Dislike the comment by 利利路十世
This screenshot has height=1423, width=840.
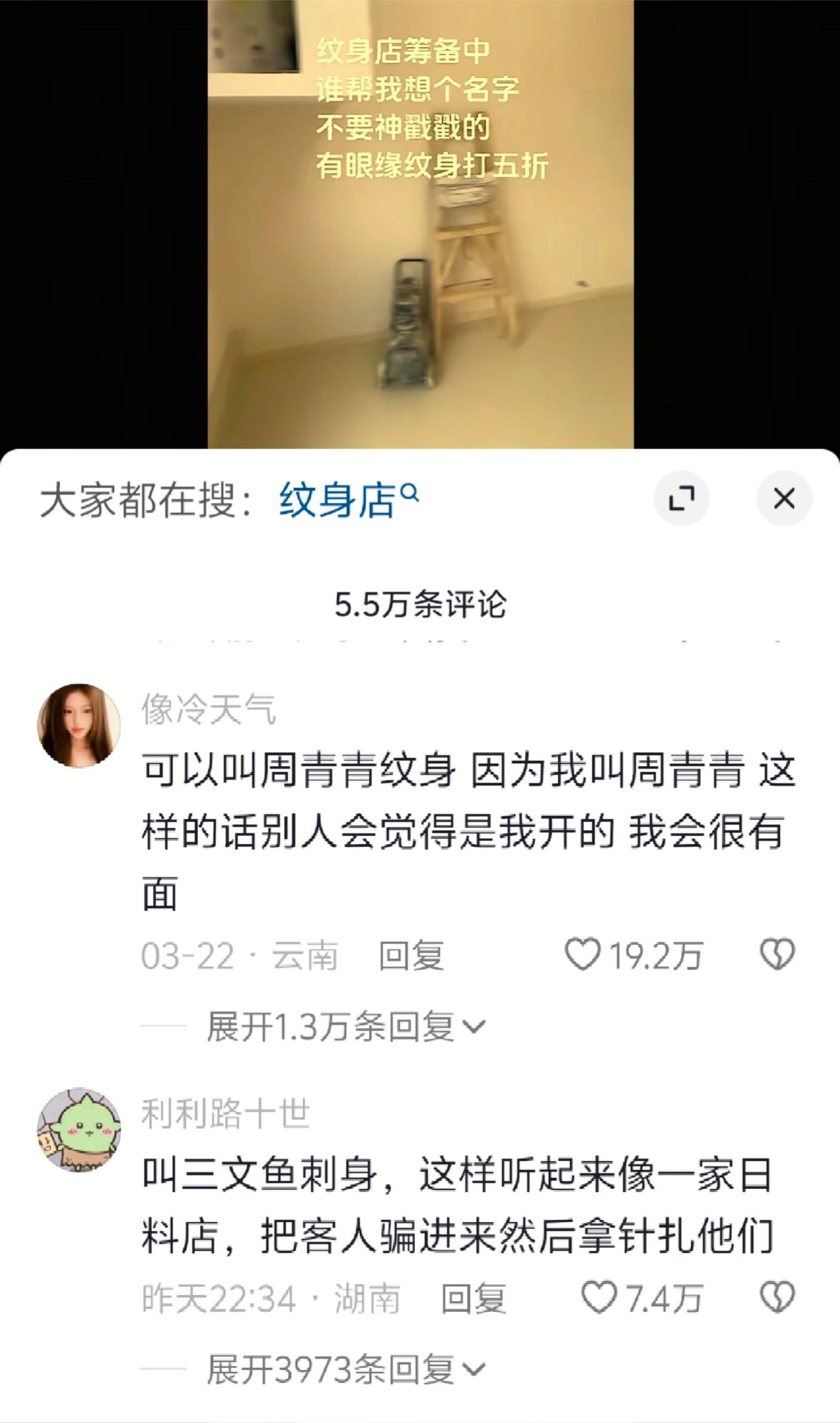pos(777,1297)
